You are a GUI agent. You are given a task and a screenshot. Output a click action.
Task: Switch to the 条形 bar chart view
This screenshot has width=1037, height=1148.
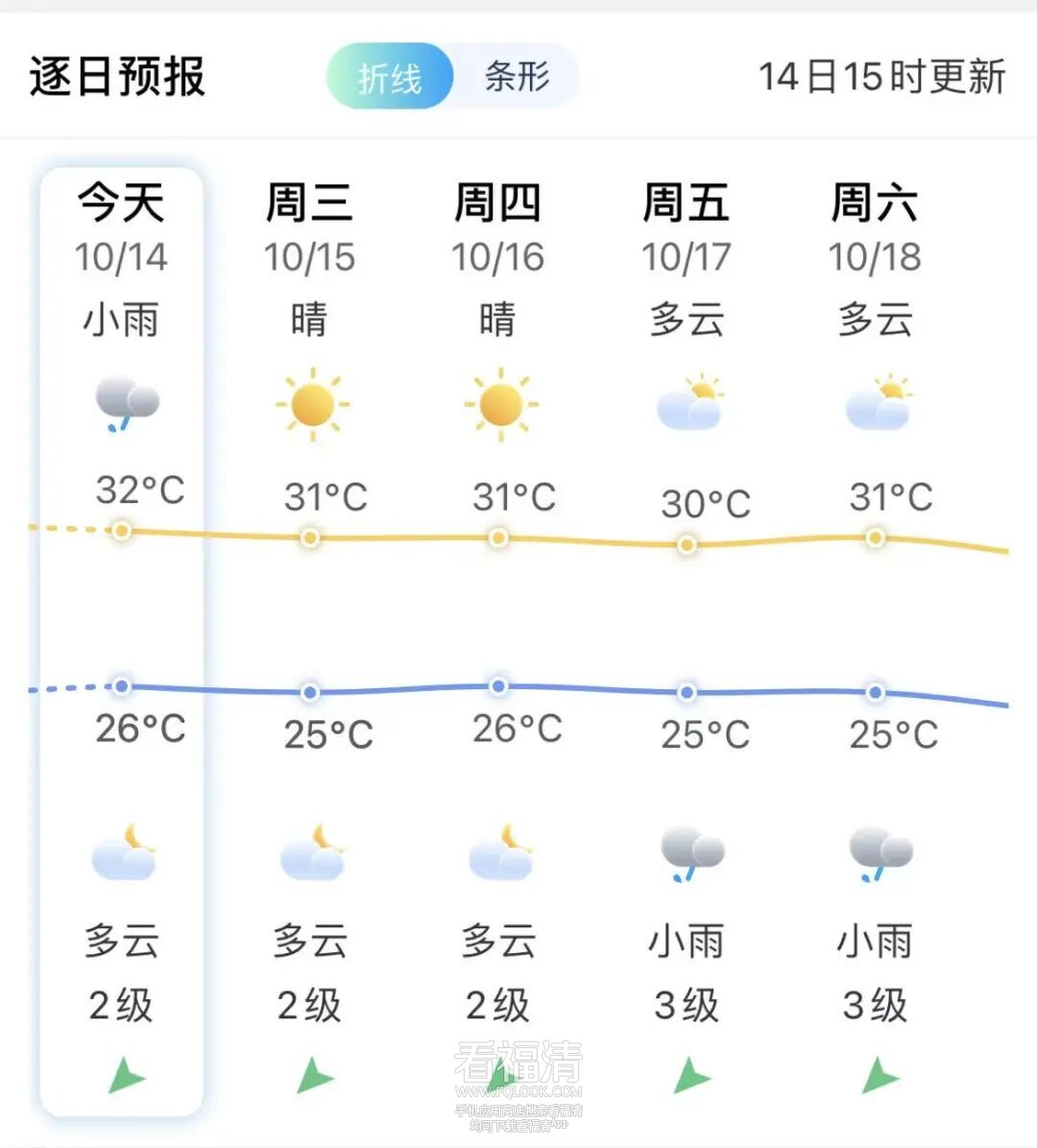[517, 76]
